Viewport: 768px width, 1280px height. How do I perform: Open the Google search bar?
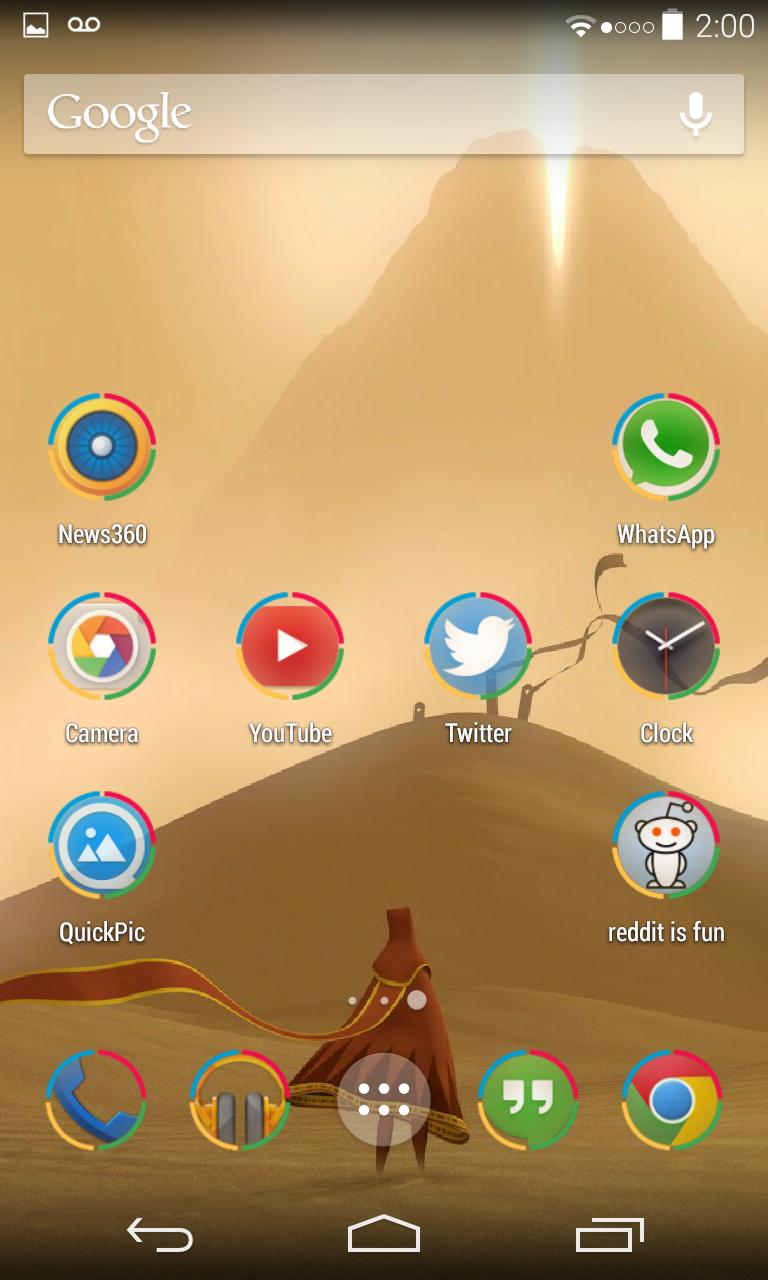coord(340,114)
